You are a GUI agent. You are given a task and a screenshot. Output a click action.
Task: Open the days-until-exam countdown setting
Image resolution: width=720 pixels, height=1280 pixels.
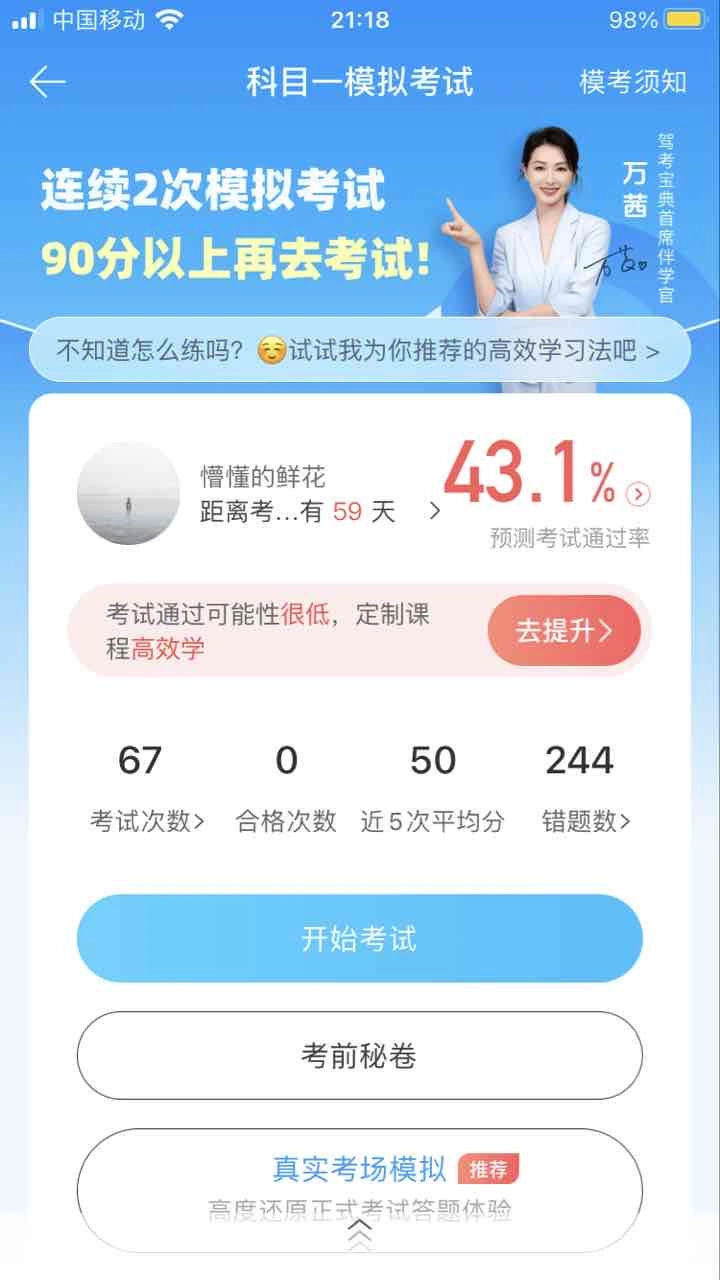coord(320,512)
